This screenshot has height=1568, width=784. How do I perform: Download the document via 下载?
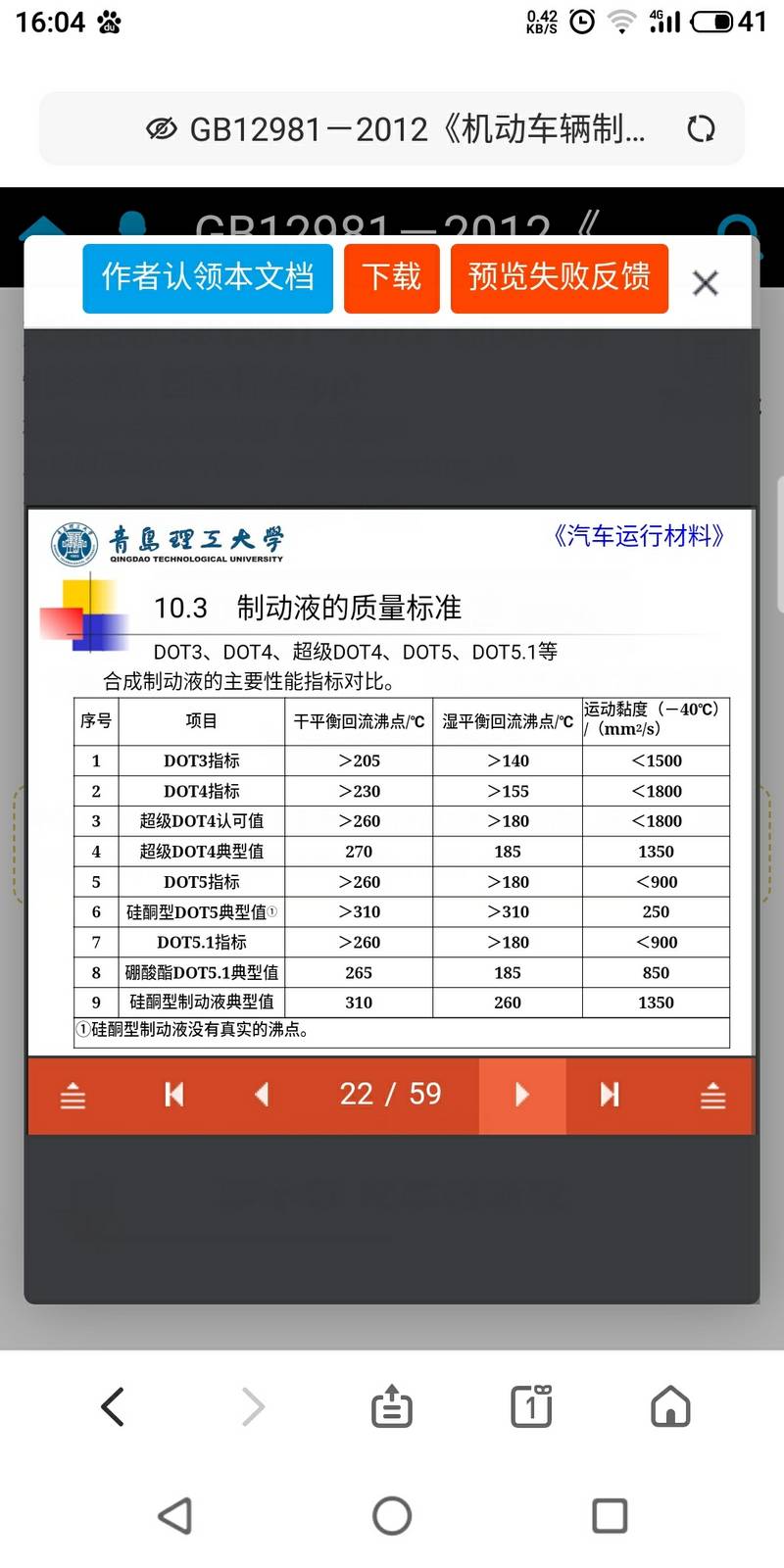391,278
